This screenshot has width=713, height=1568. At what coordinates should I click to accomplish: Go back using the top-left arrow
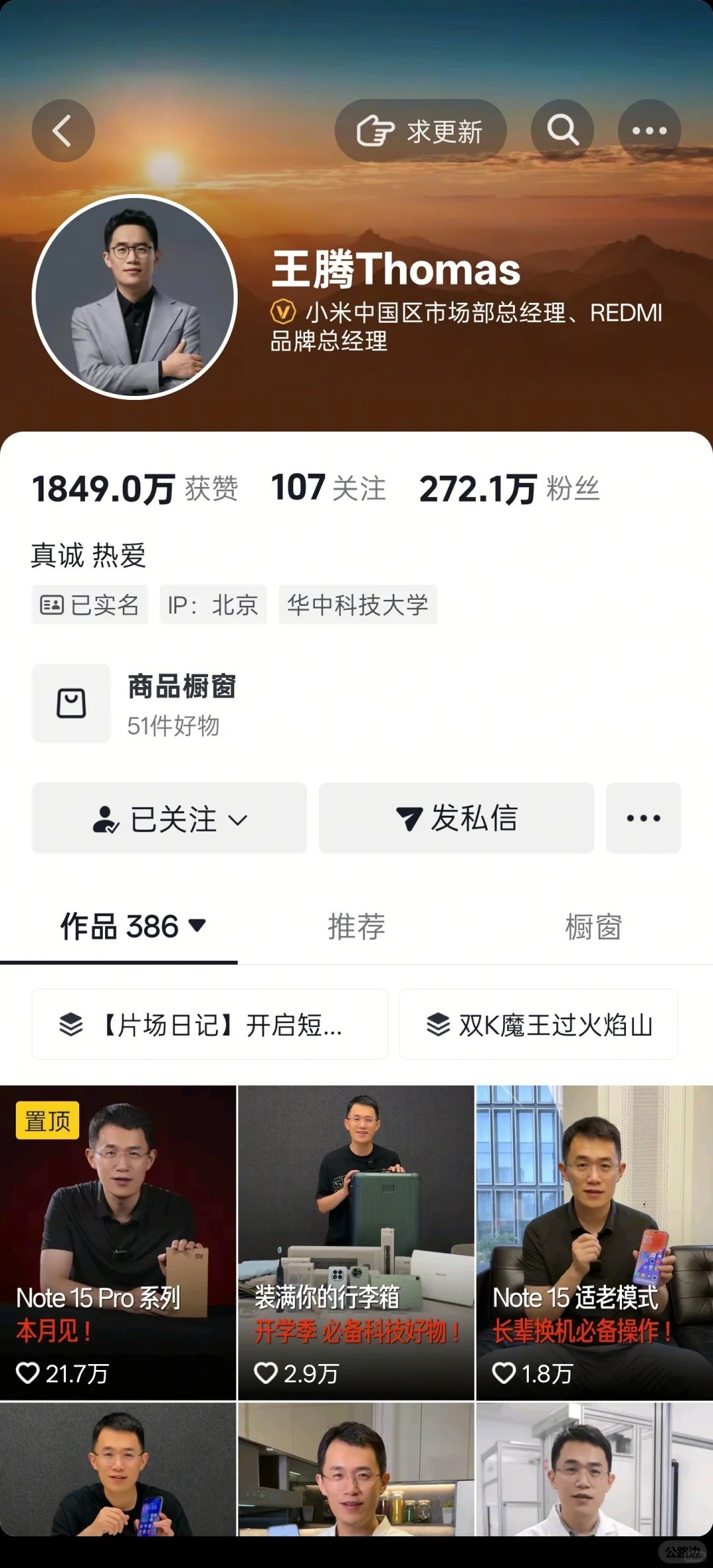pyautogui.click(x=63, y=131)
